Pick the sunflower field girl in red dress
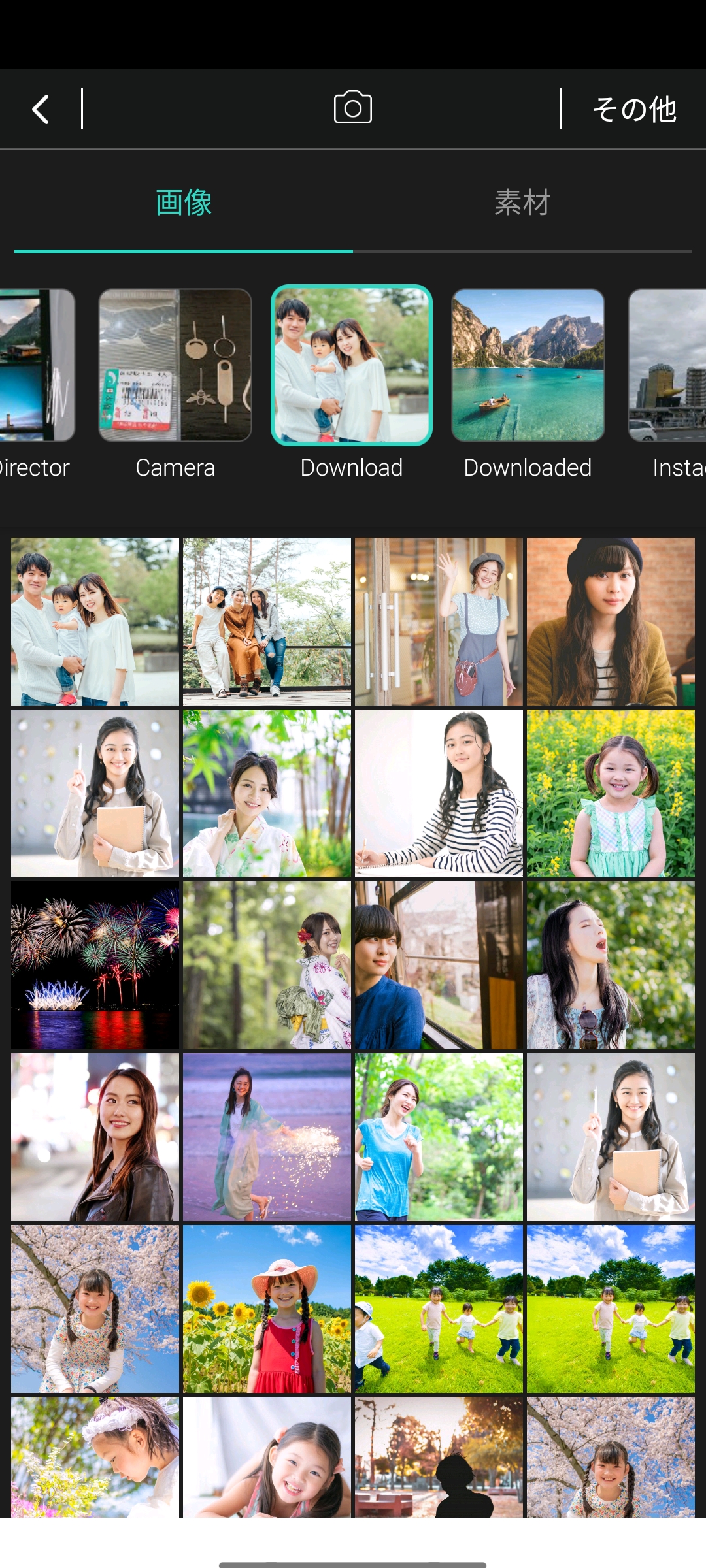The width and height of the screenshot is (706, 1568). click(267, 1309)
